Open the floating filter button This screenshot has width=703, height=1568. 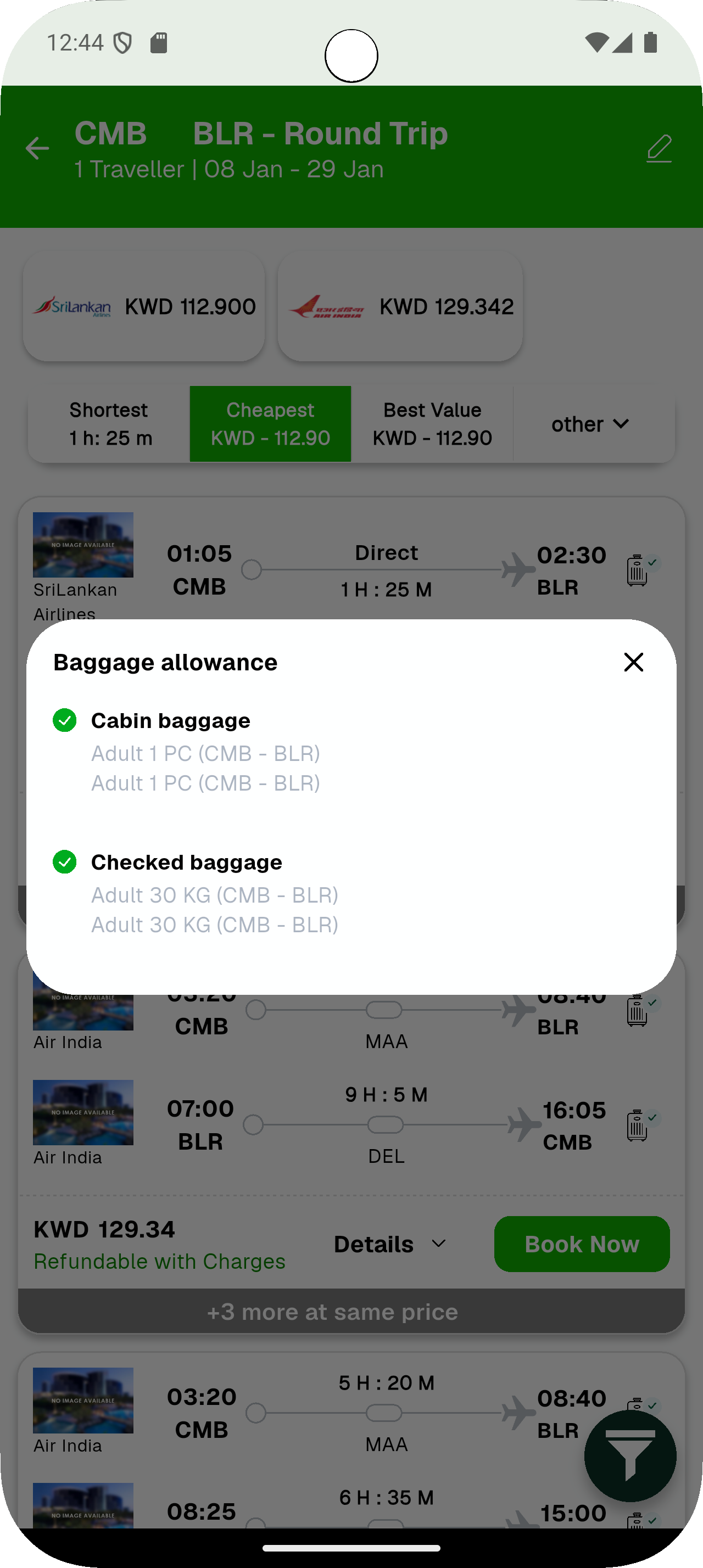pyautogui.click(x=630, y=1456)
